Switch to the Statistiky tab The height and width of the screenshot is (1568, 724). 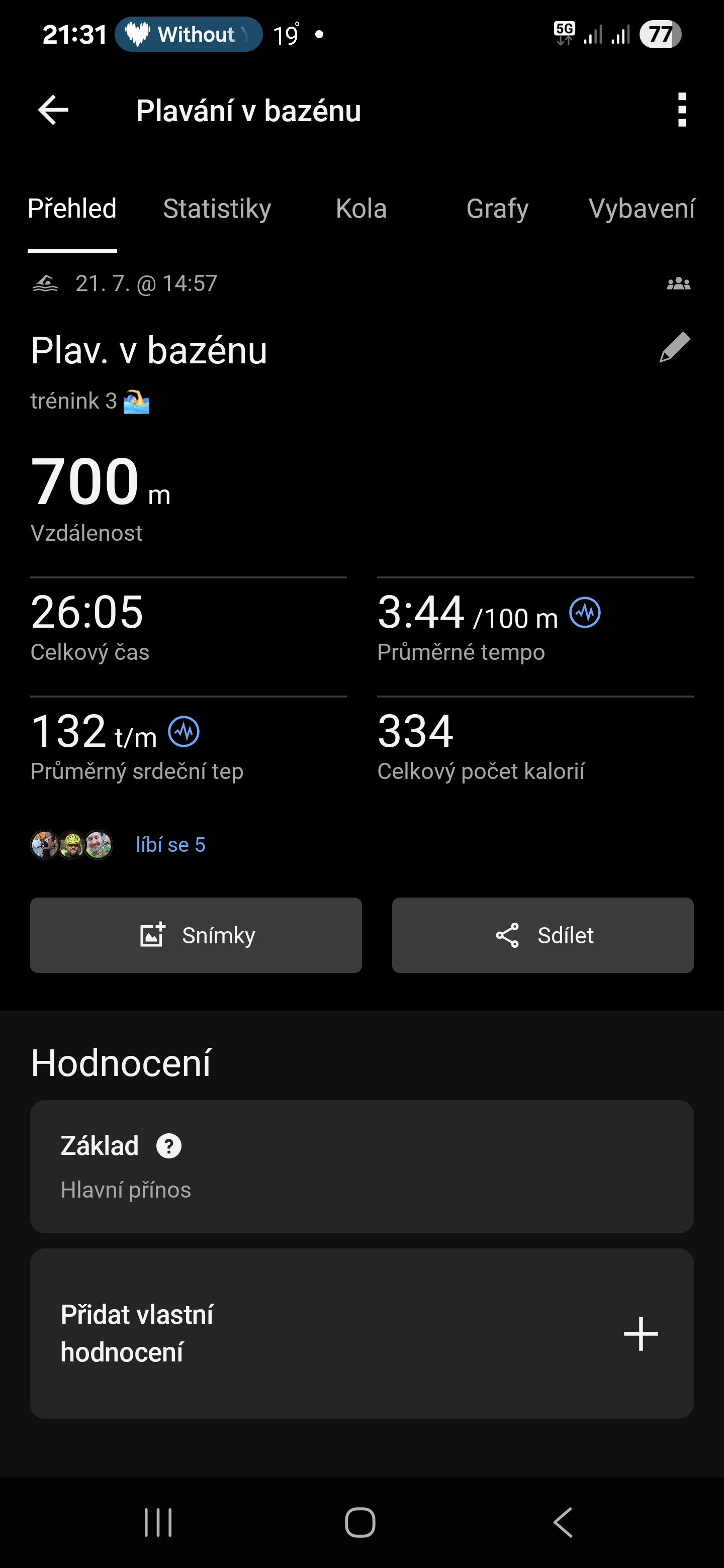tap(217, 209)
